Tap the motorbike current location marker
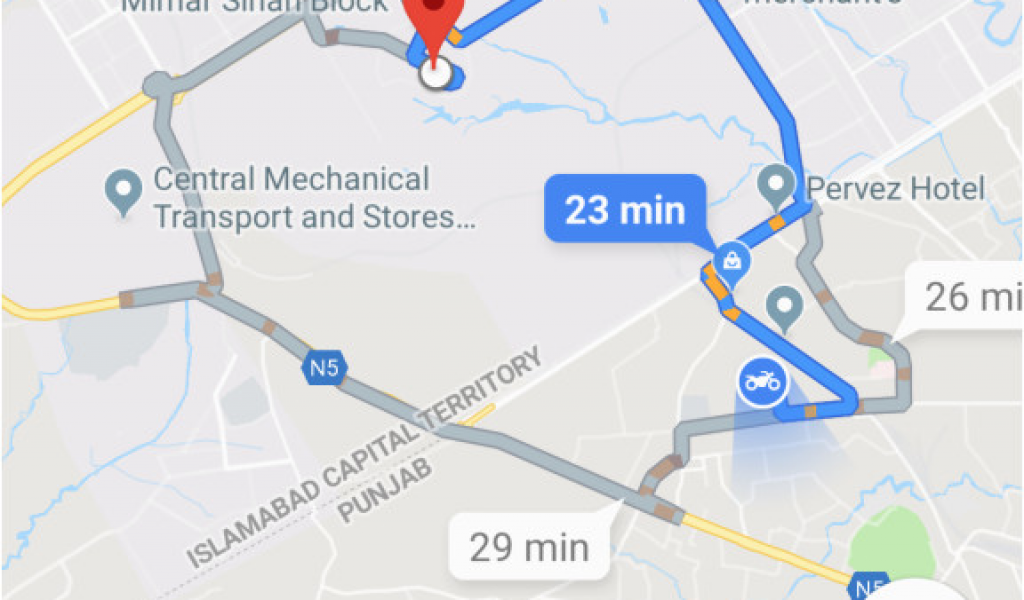Image resolution: width=1024 pixels, height=600 pixels. (x=763, y=381)
